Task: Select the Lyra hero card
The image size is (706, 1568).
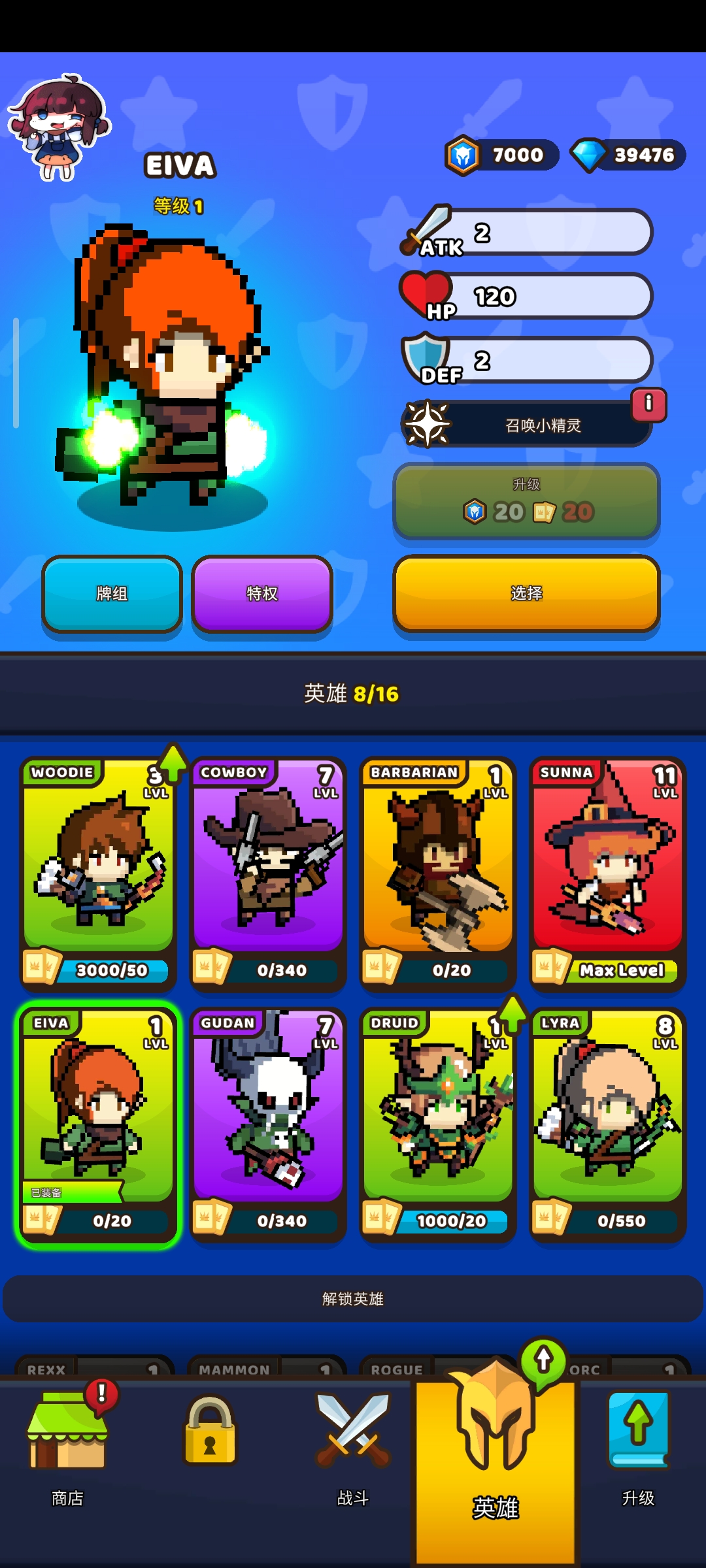Action: pos(608,1124)
